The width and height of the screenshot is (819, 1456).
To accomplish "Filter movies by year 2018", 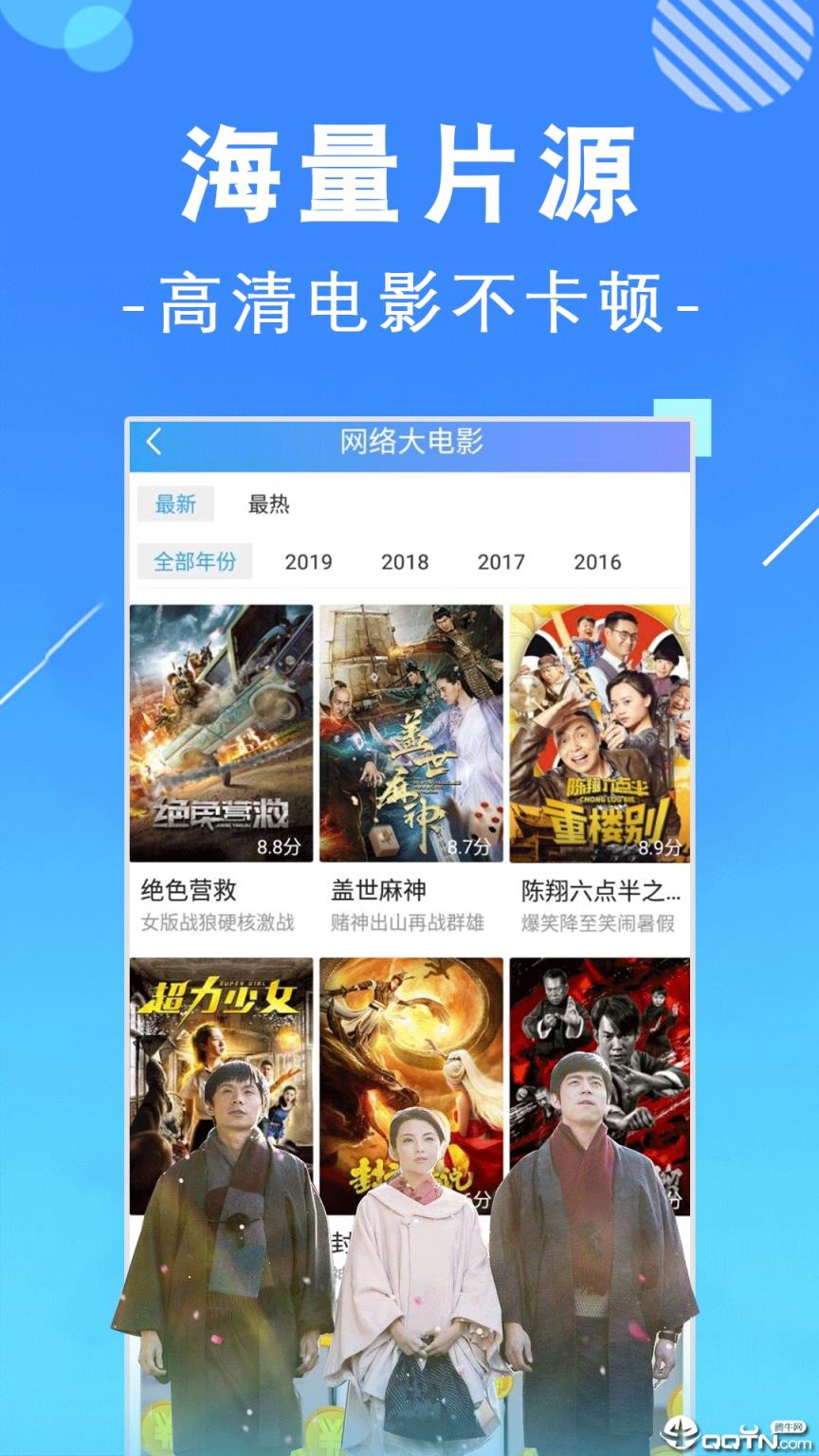I will [x=405, y=562].
